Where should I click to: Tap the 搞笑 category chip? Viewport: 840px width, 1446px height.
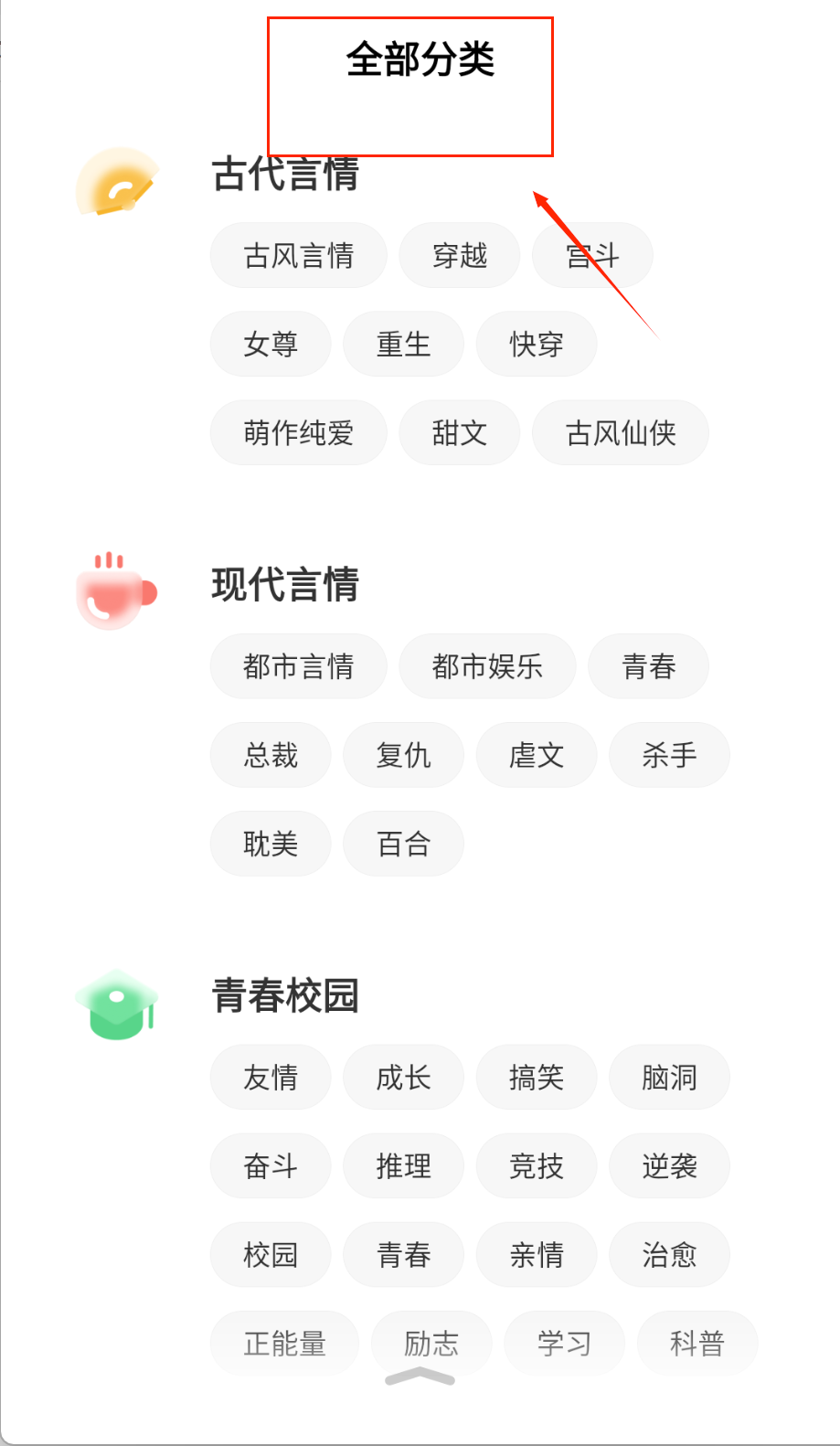(537, 1078)
